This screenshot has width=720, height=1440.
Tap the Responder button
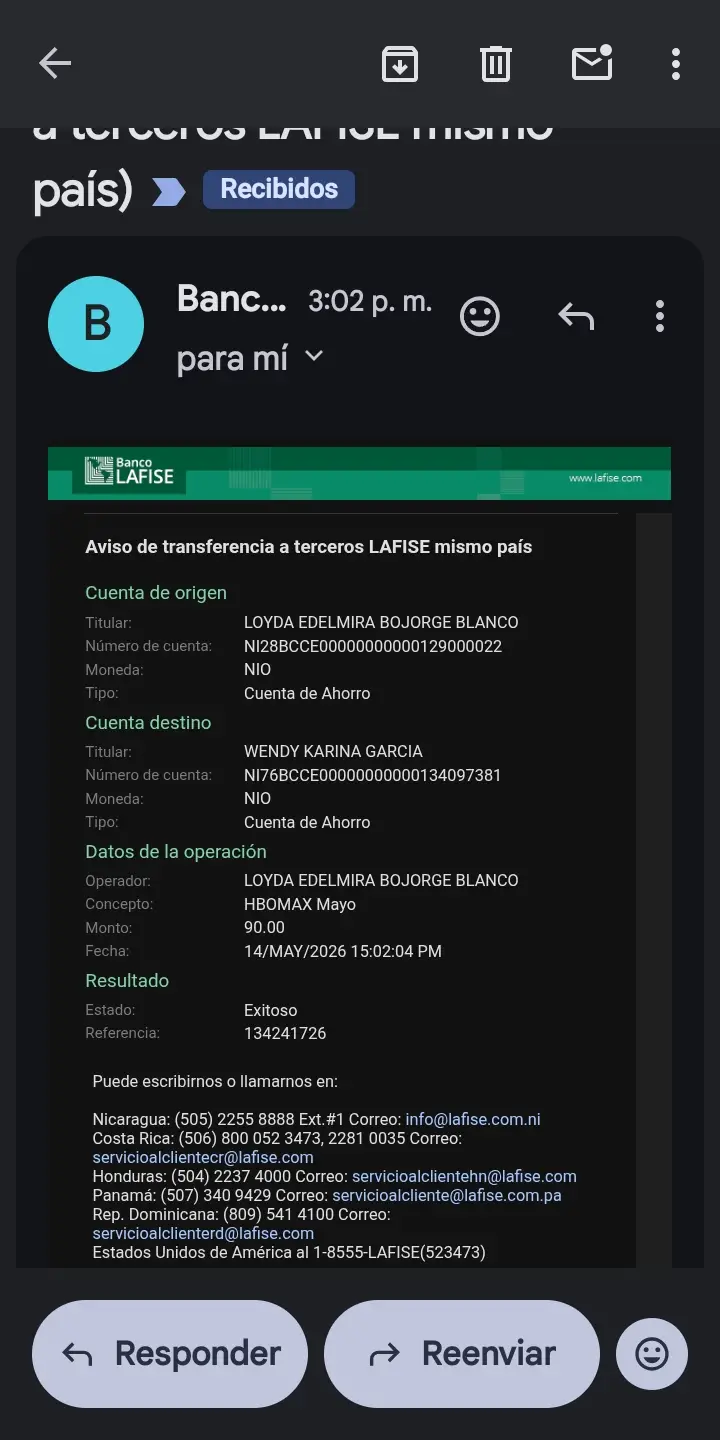[x=170, y=1354]
